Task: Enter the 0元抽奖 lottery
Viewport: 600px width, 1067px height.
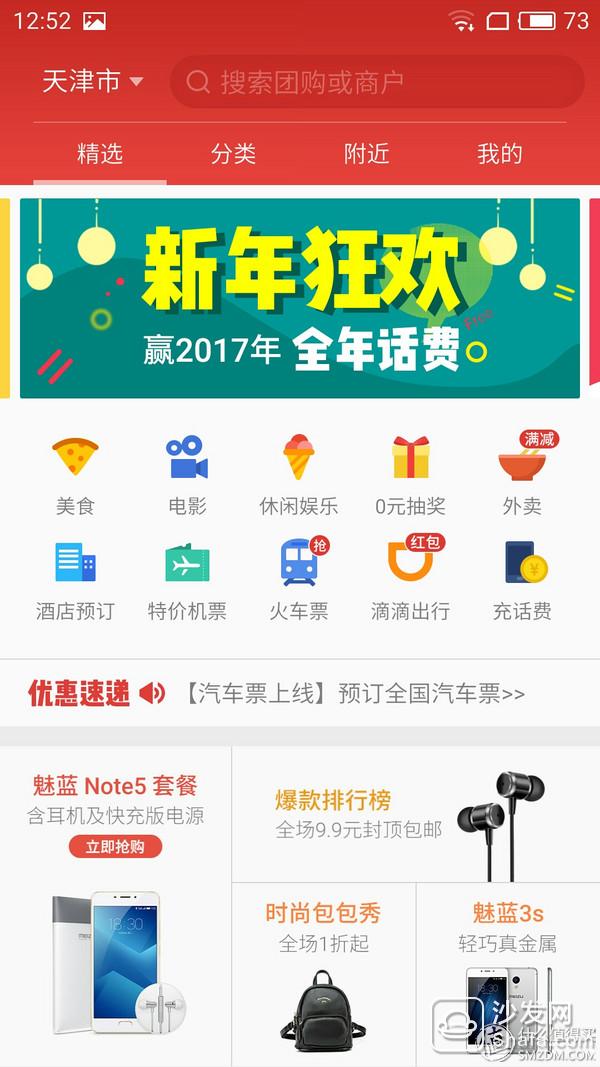Action: click(410, 475)
